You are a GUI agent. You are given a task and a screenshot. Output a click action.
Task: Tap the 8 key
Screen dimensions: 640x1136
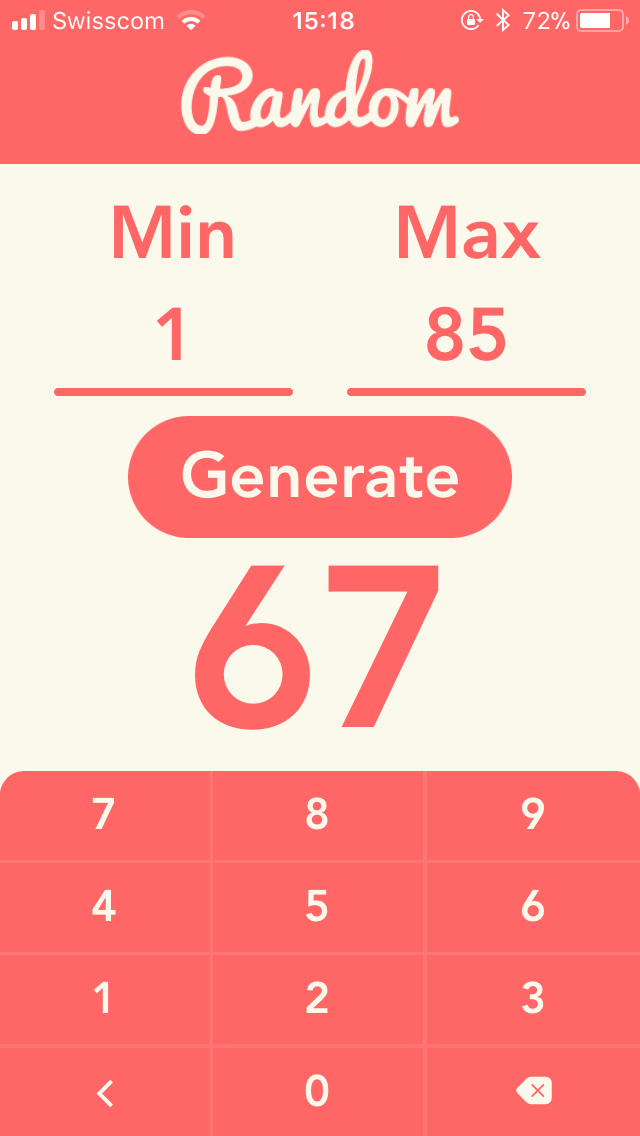coord(317,815)
